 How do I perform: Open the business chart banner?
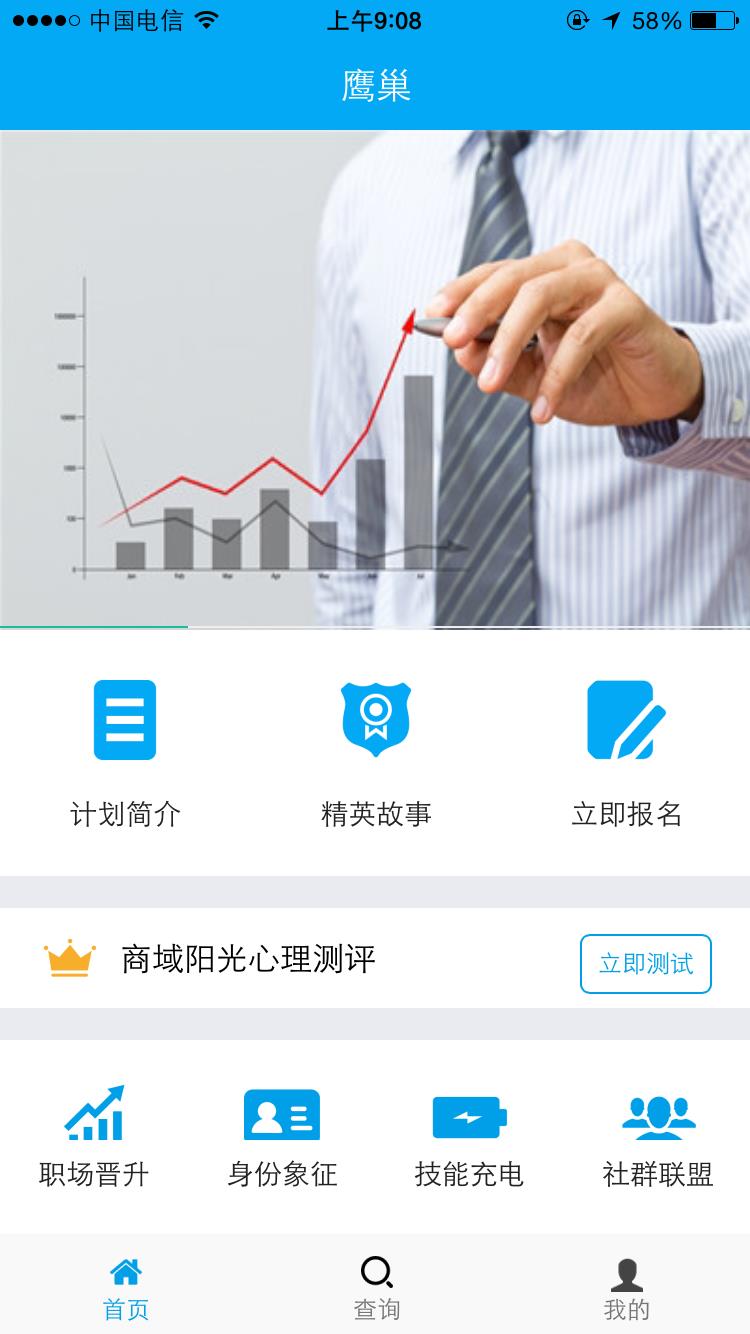click(375, 378)
